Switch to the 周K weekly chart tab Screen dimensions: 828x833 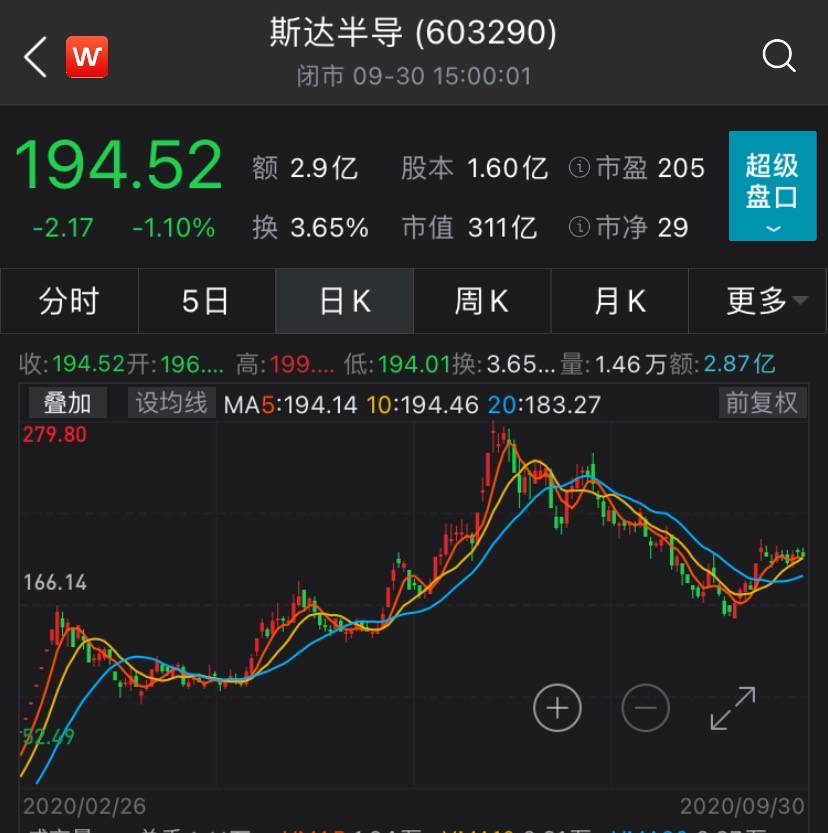(x=482, y=301)
